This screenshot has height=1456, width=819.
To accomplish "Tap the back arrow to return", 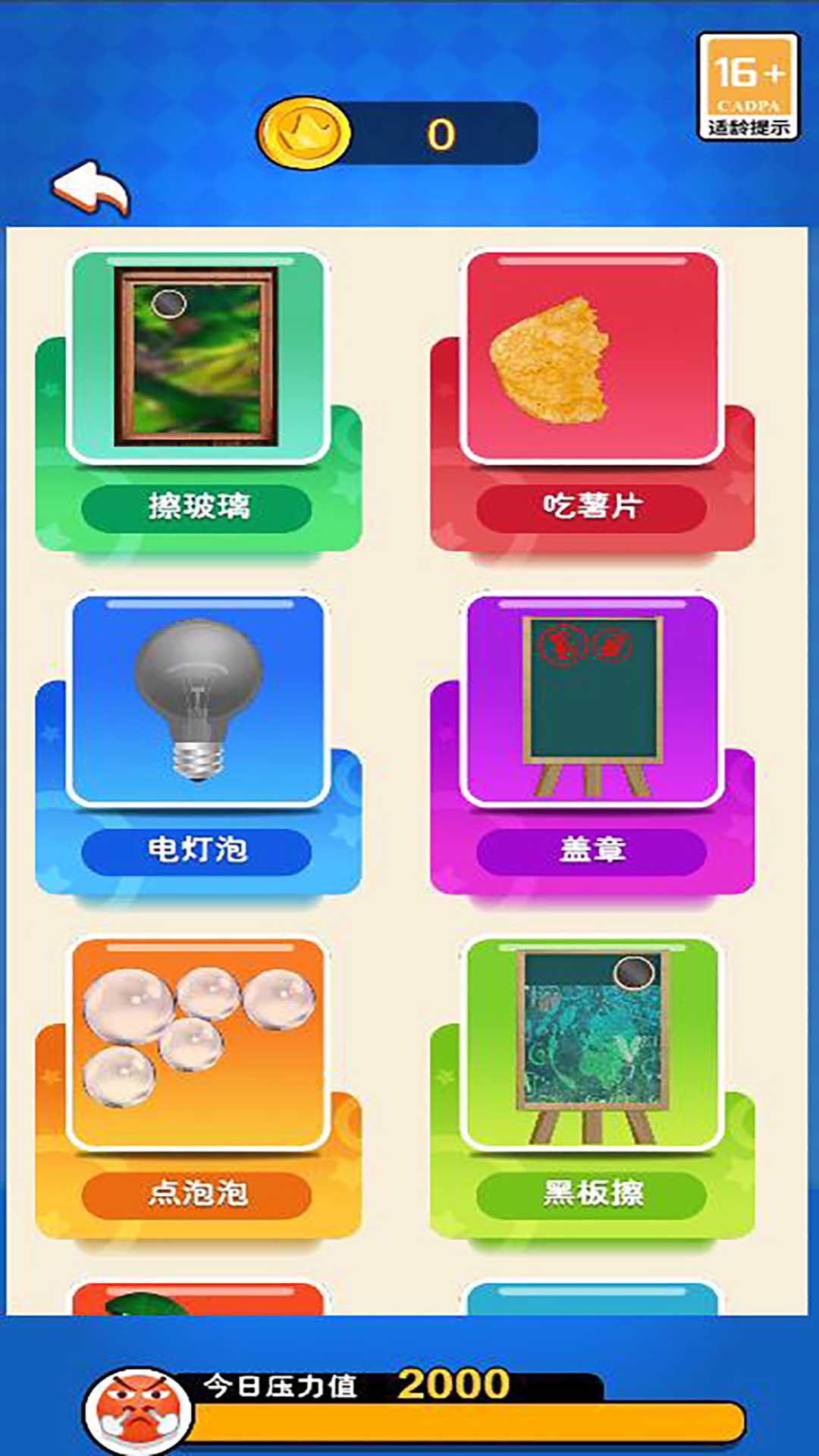I will pos(91,184).
